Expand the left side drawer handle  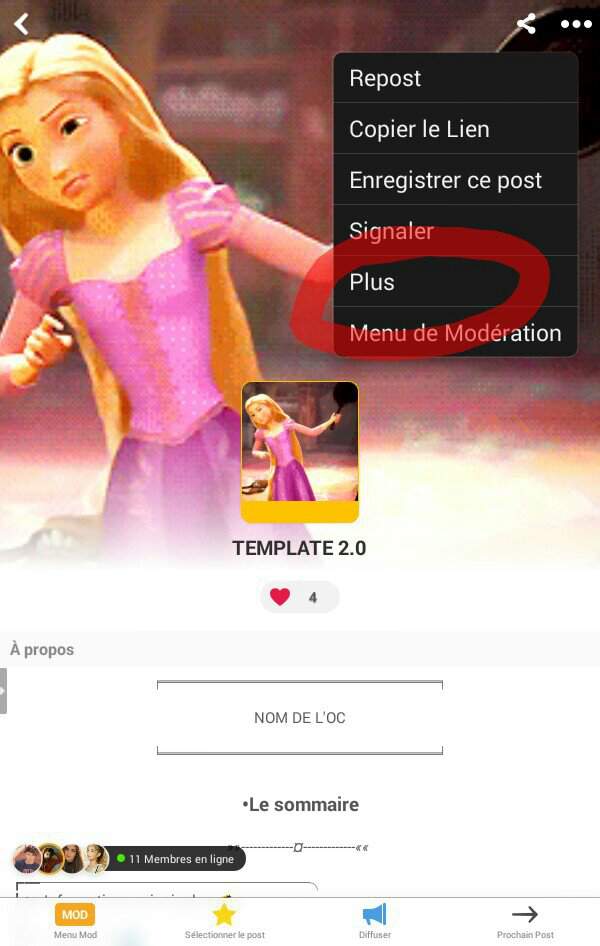click(x=4, y=690)
